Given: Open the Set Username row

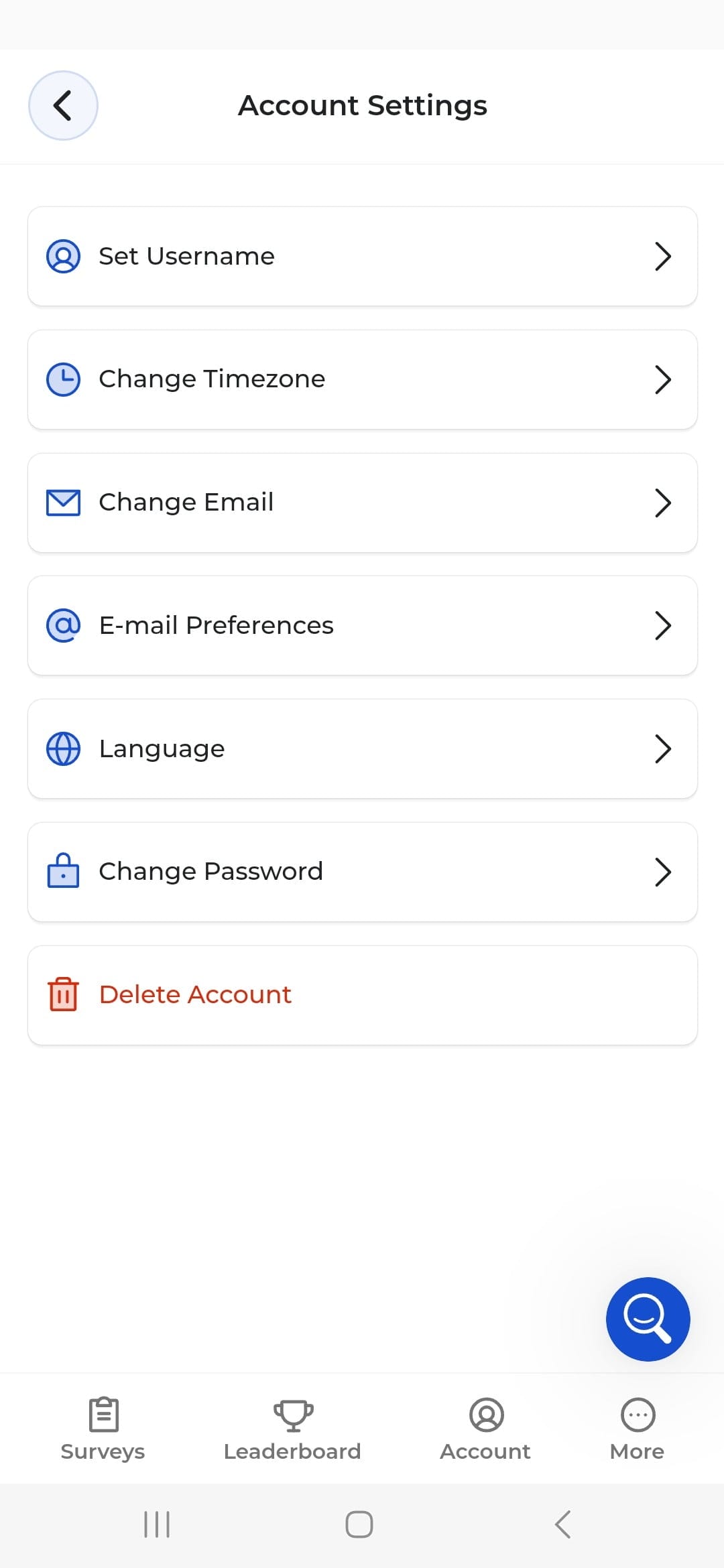Looking at the screenshot, I should pyautogui.click(x=363, y=256).
